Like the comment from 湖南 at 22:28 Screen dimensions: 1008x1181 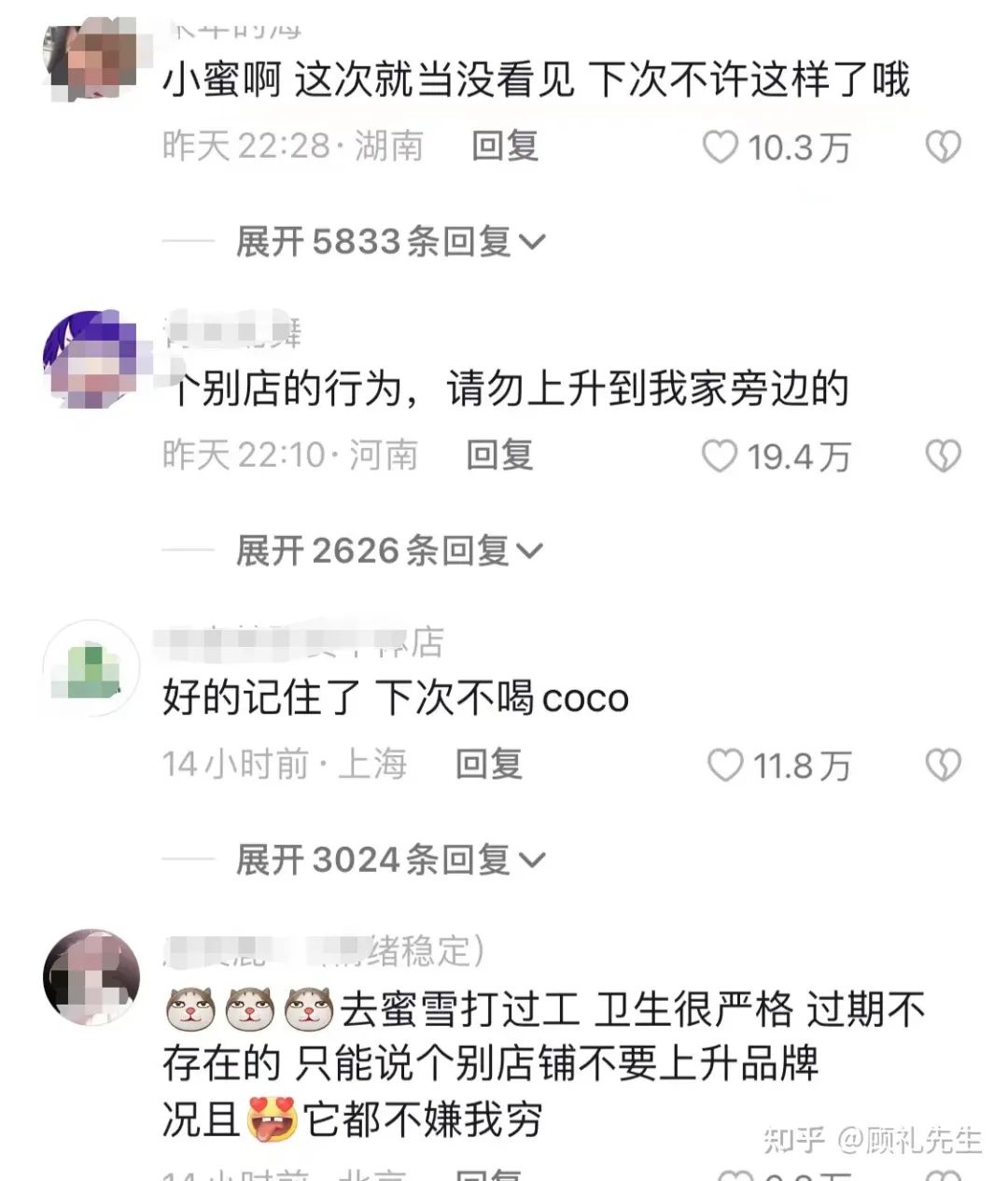tap(721, 147)
